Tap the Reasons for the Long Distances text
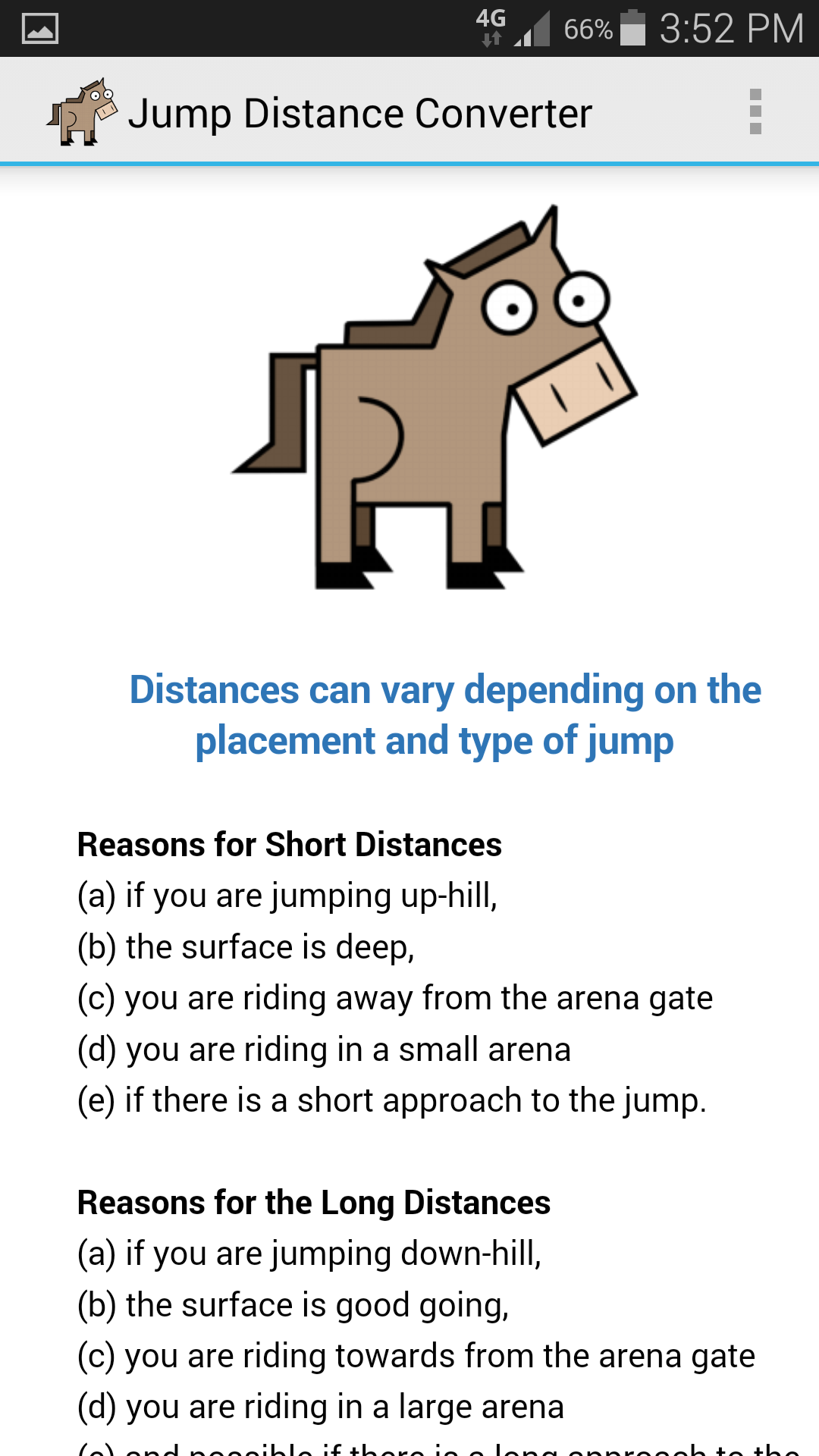The height and width of the screenshot is (1456, 819). coord(315,1202)
